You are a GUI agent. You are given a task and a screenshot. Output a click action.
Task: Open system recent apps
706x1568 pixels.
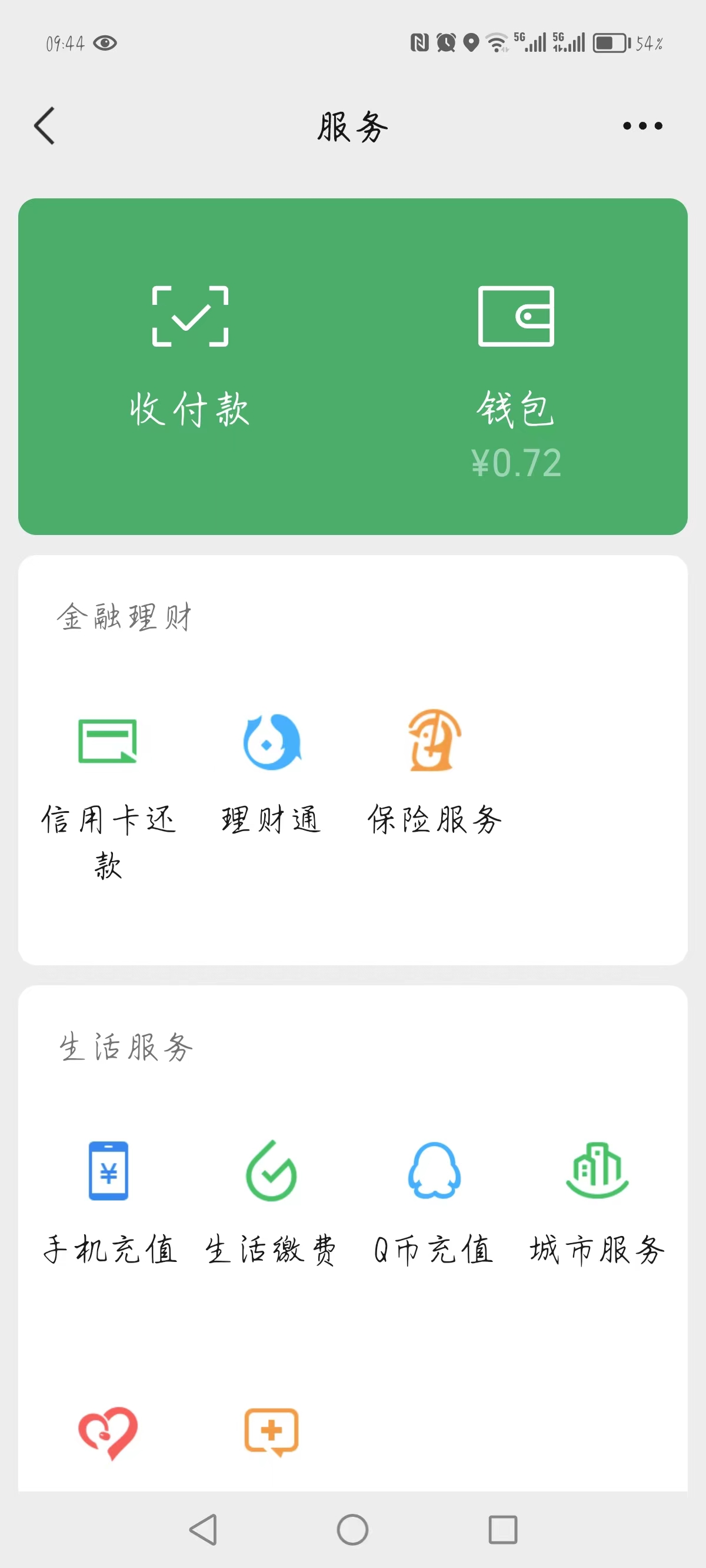click(x=502, y=1529)
